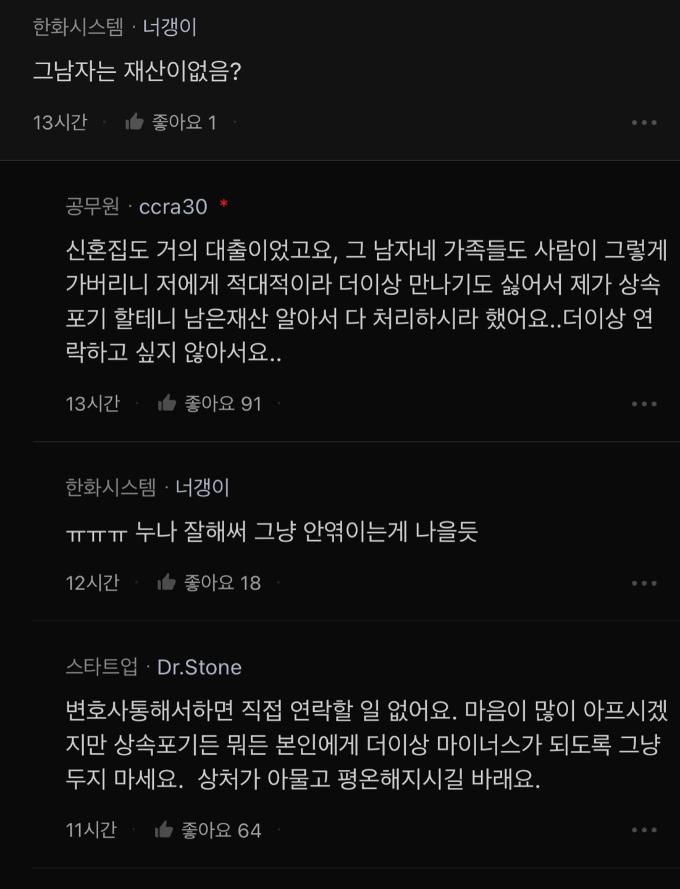This screenshot has height=889, width=680.
Task: Like the comment "그남자는 재산이없음?"
Action: point(135,123)
